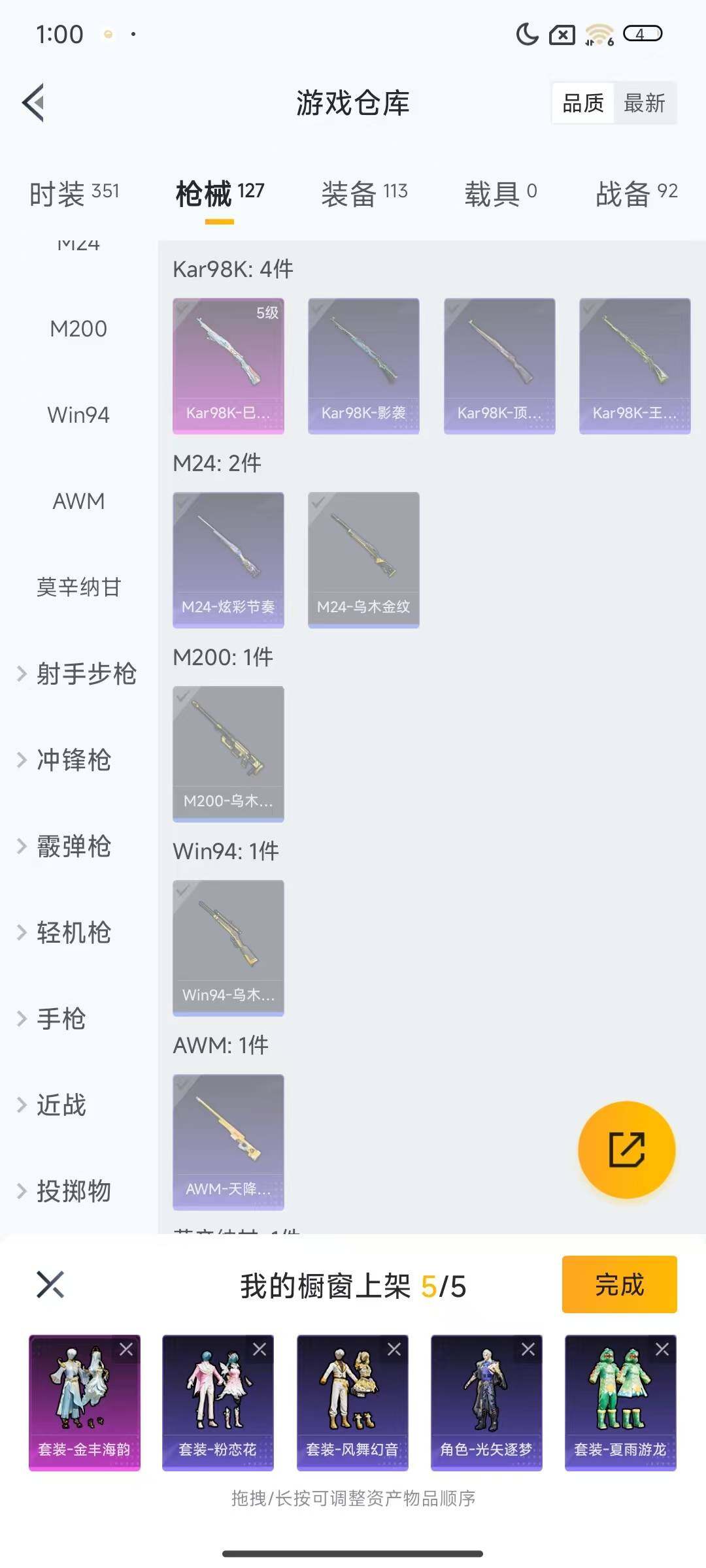Image resolution: width=706 pixels, height=1568 pixels.
Task: Select the Kar98K-影袭 skin
Action: coord(363,366)
